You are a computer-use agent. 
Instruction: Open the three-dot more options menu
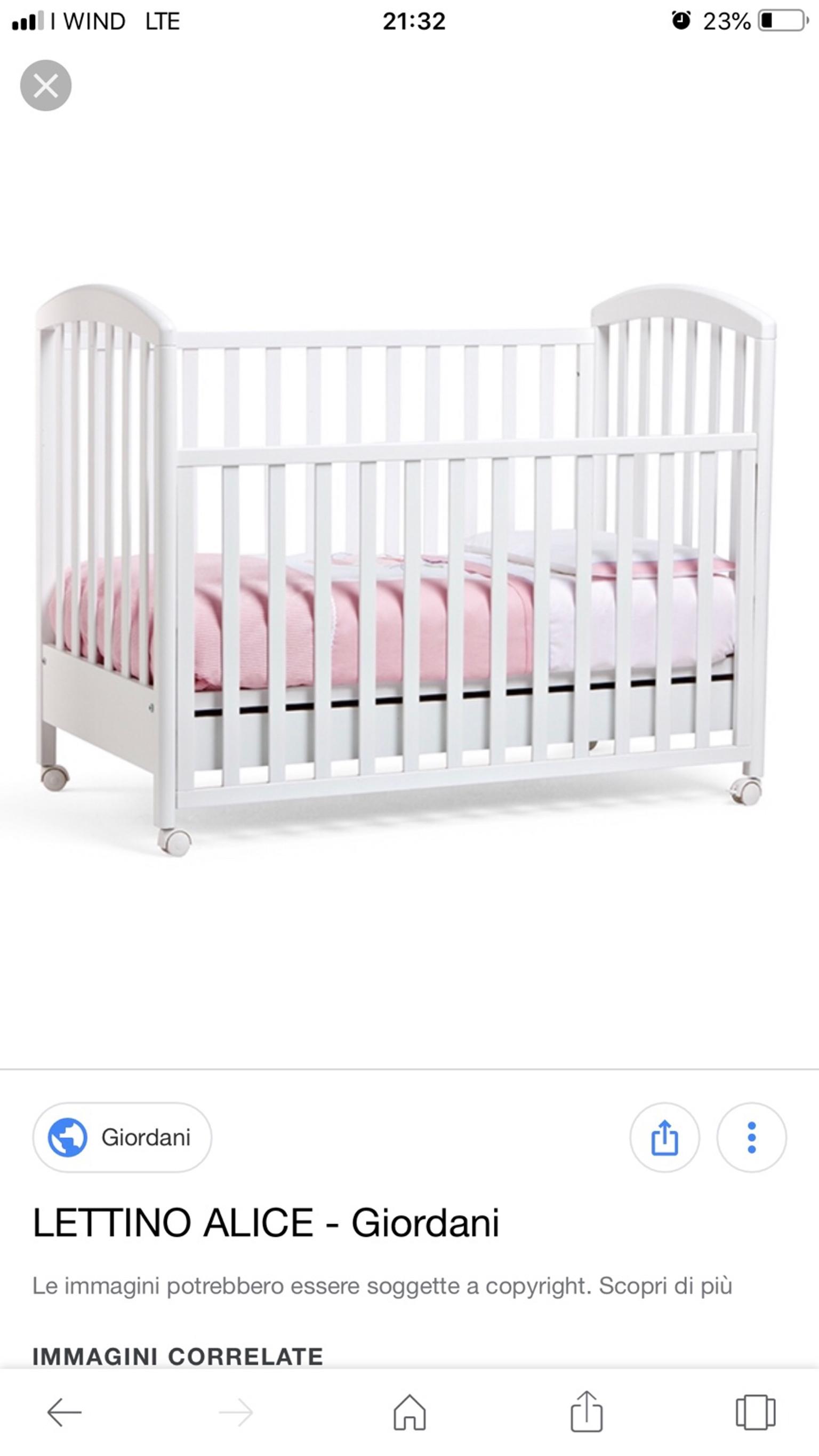[751, 1137]
